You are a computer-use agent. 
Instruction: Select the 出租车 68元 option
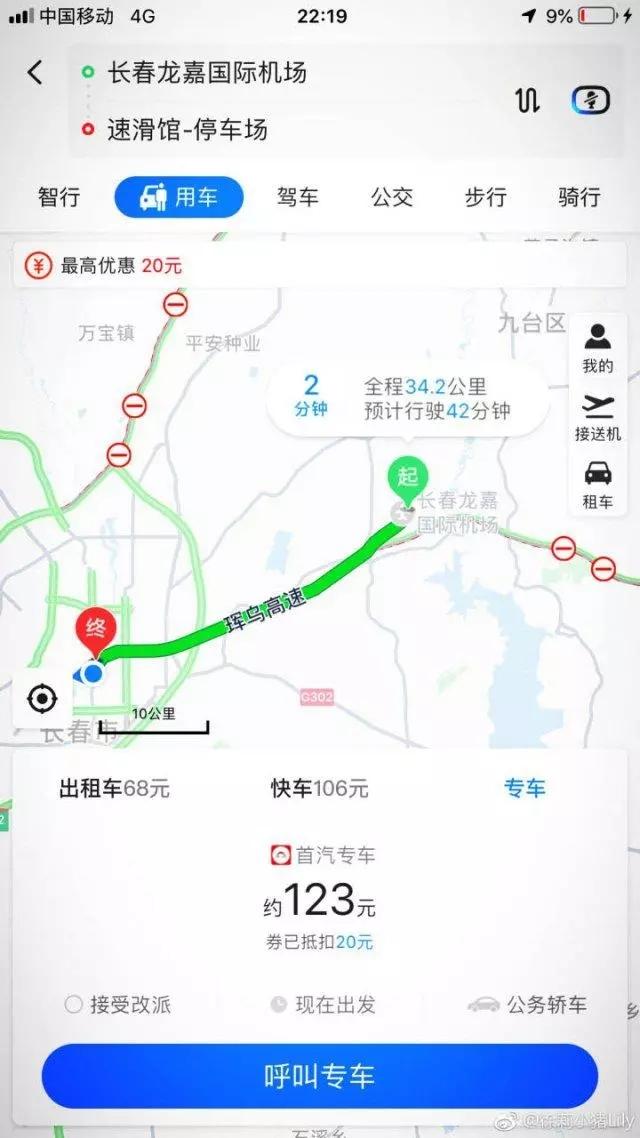coord(114,789)
